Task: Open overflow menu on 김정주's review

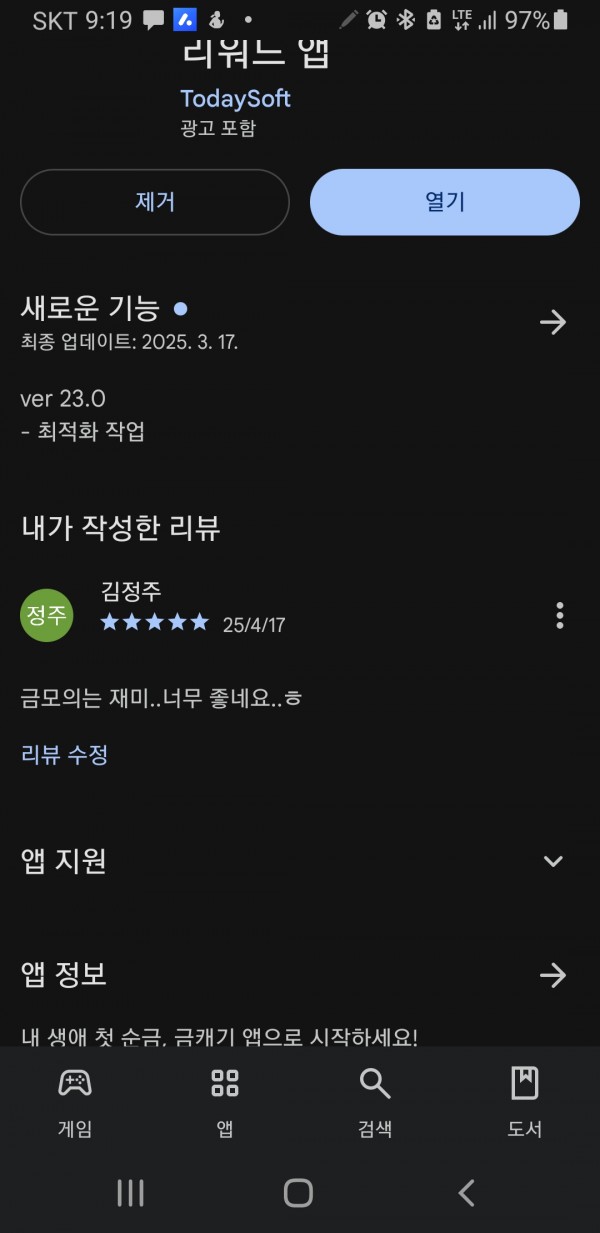Action: [560, 615]
